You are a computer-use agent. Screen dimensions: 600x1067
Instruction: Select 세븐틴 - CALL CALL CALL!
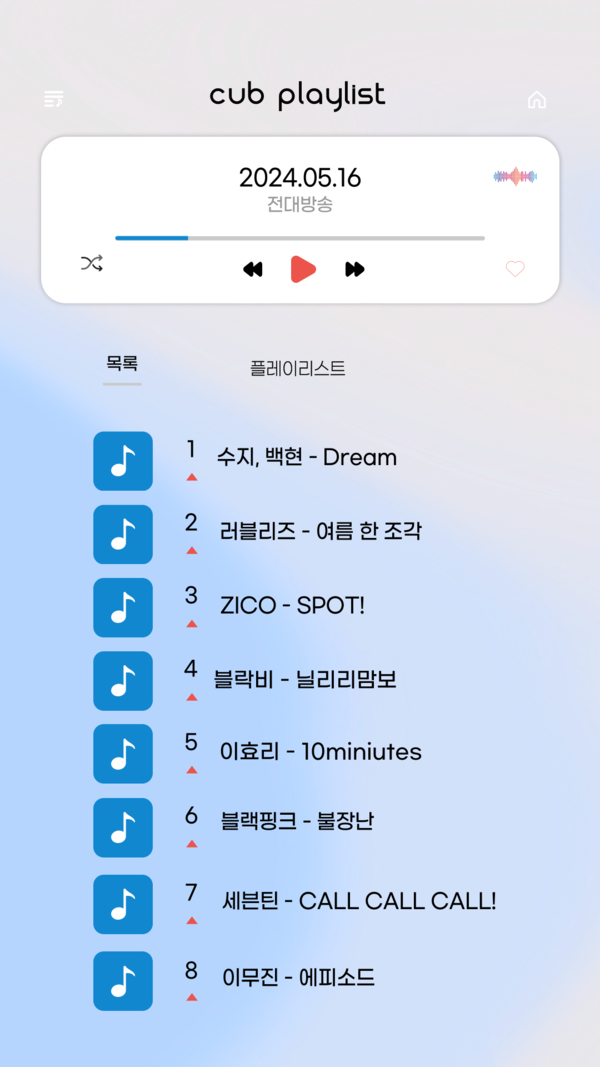[x=358, y=901]
